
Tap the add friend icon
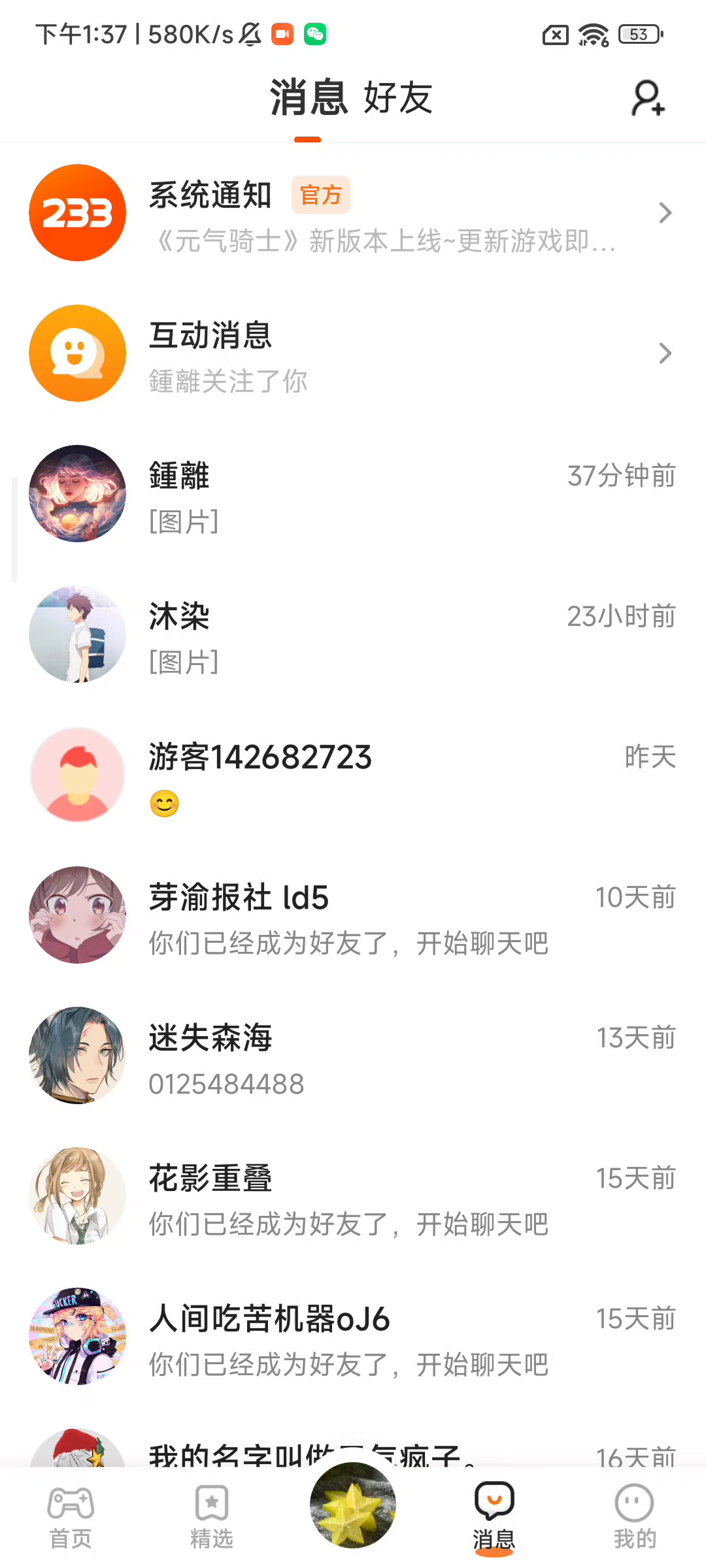648,99
